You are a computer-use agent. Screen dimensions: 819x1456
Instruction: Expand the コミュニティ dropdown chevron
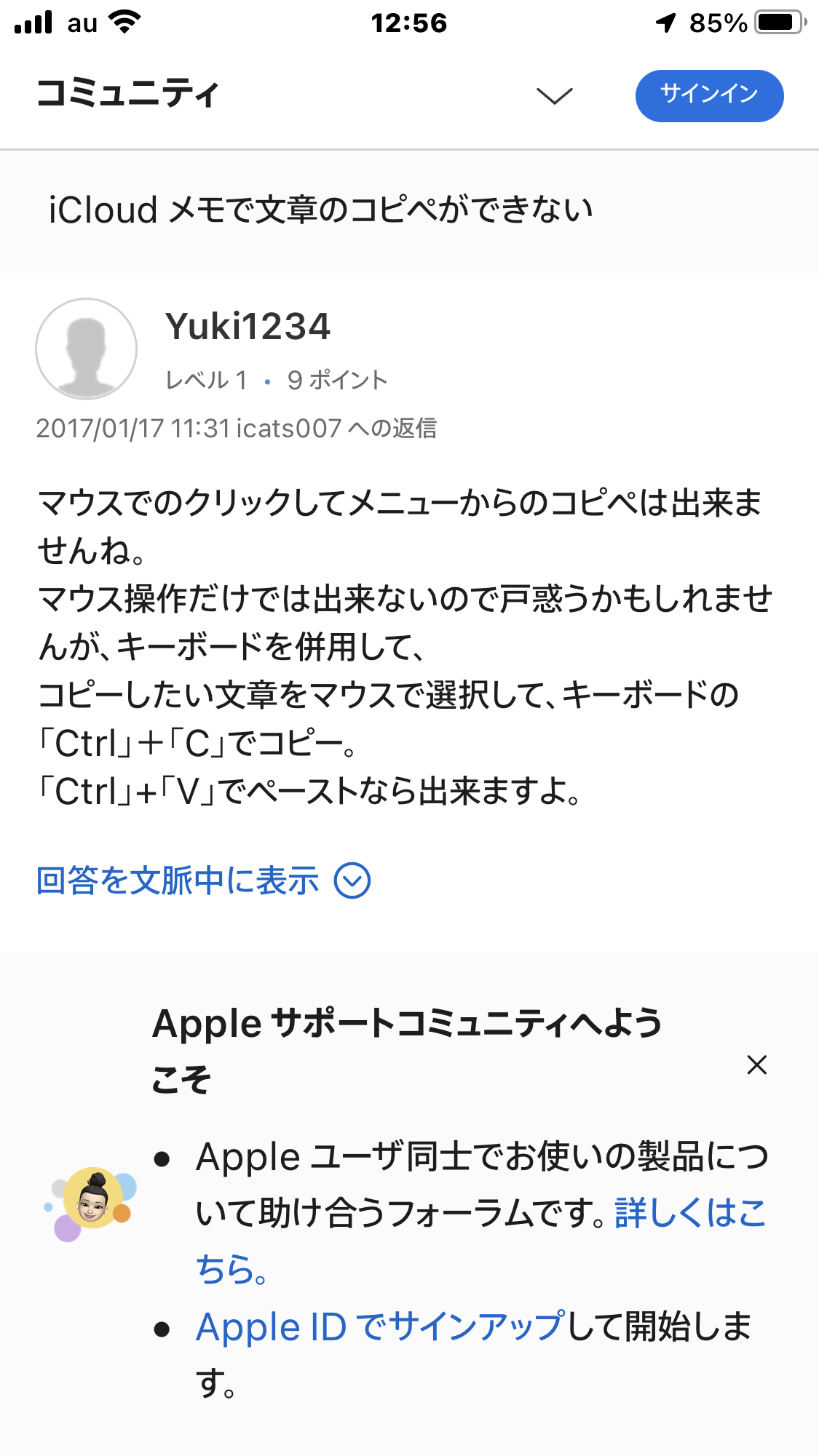coord(555,95)
